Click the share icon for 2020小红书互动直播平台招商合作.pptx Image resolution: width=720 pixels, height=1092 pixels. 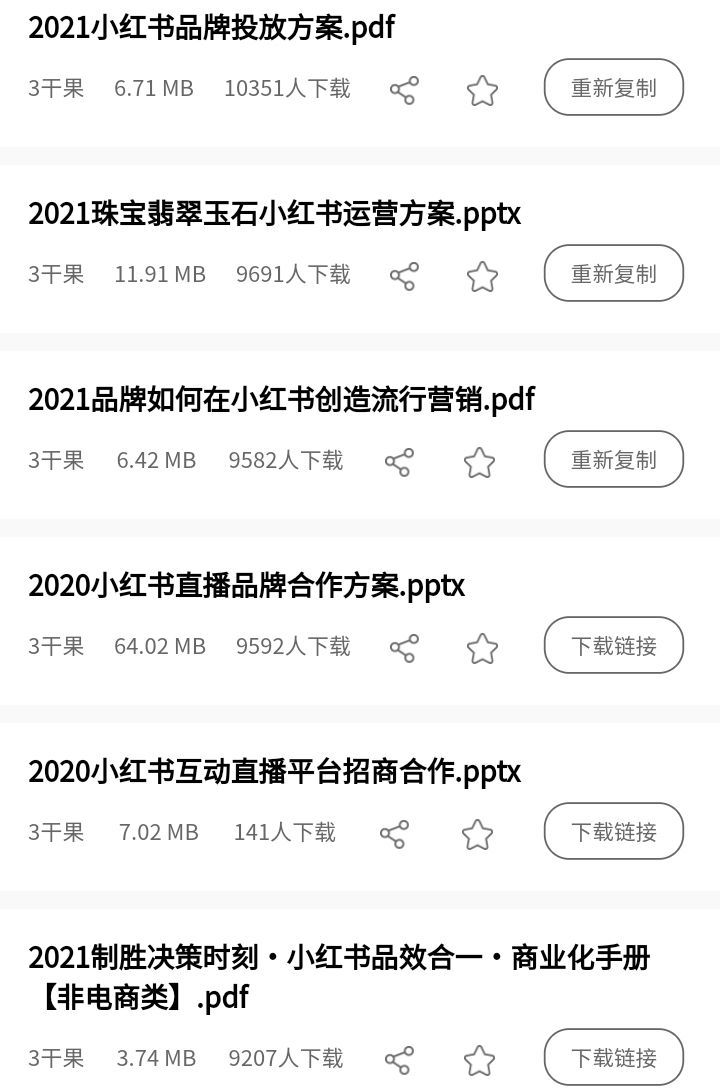(x=396, y=832)
